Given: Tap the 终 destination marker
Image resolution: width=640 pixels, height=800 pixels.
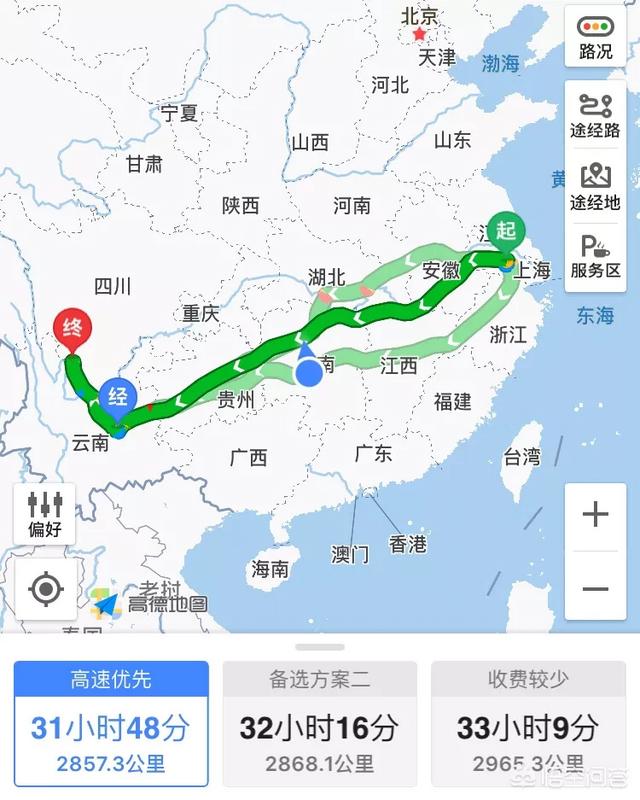Looking at the screenshot, I should coord(72,328).
